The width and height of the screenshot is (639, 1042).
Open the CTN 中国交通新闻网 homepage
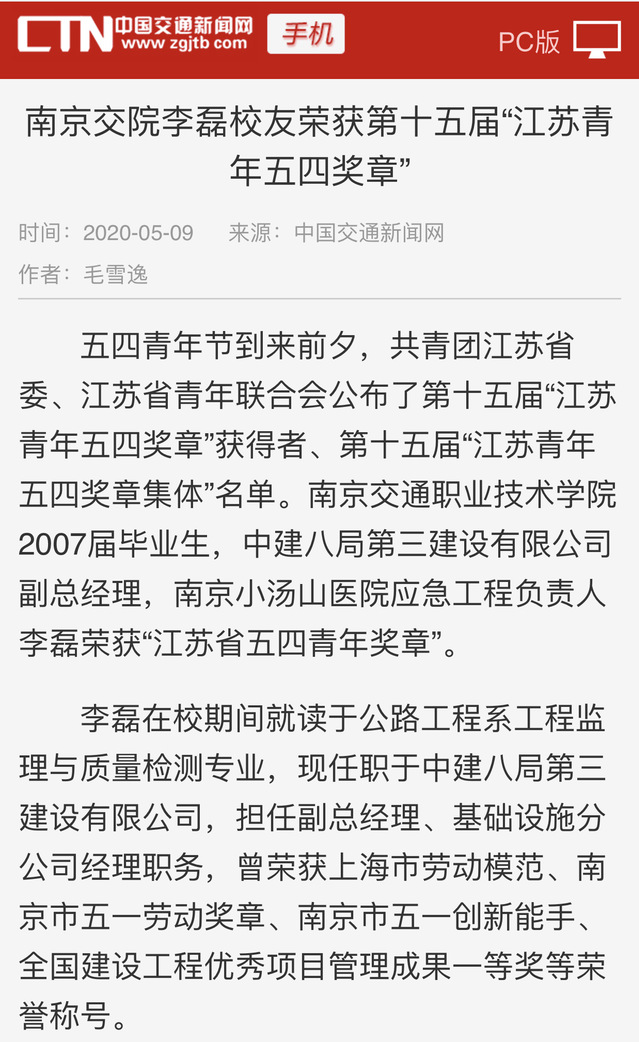[x=135, y=35]
